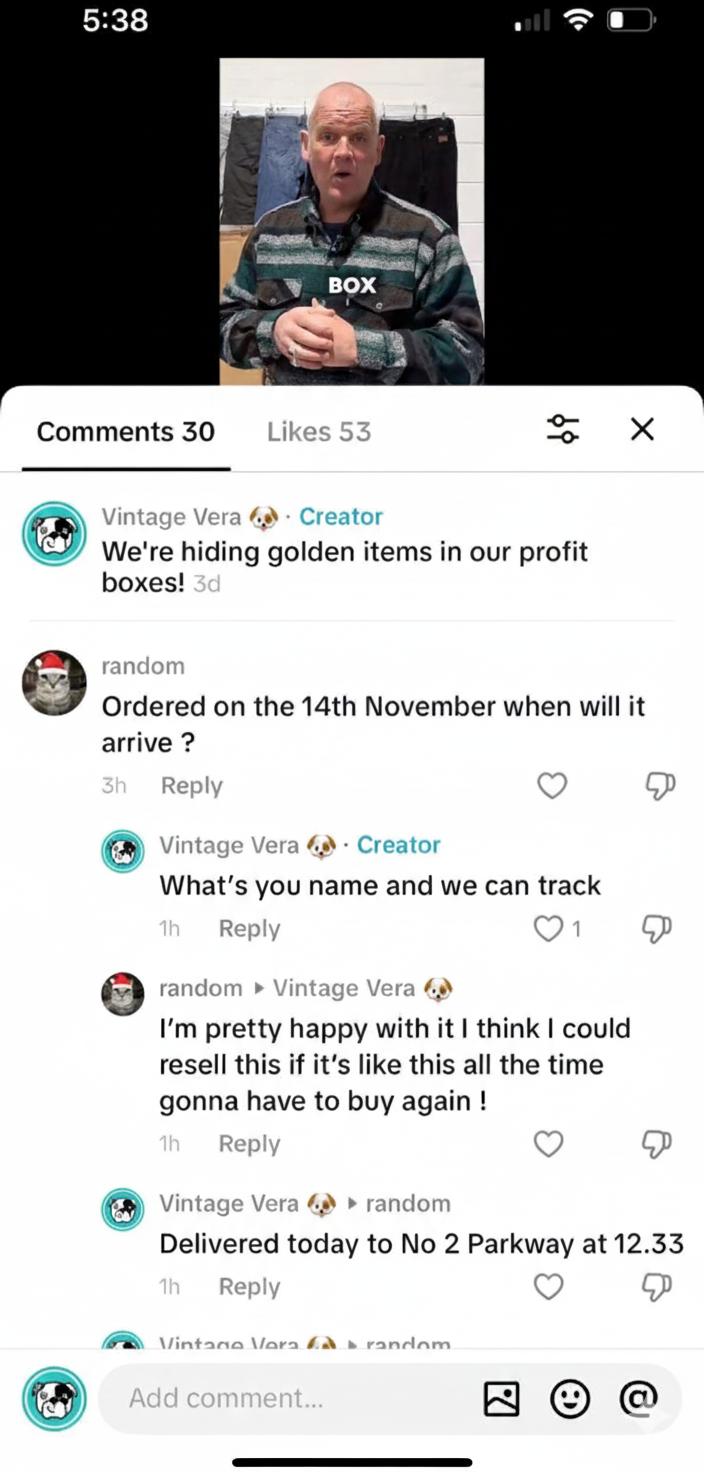The image size is (704, 1472).
Task: Reply to "I'm pretty happy with it" comment
Action: click(250, 1144)
